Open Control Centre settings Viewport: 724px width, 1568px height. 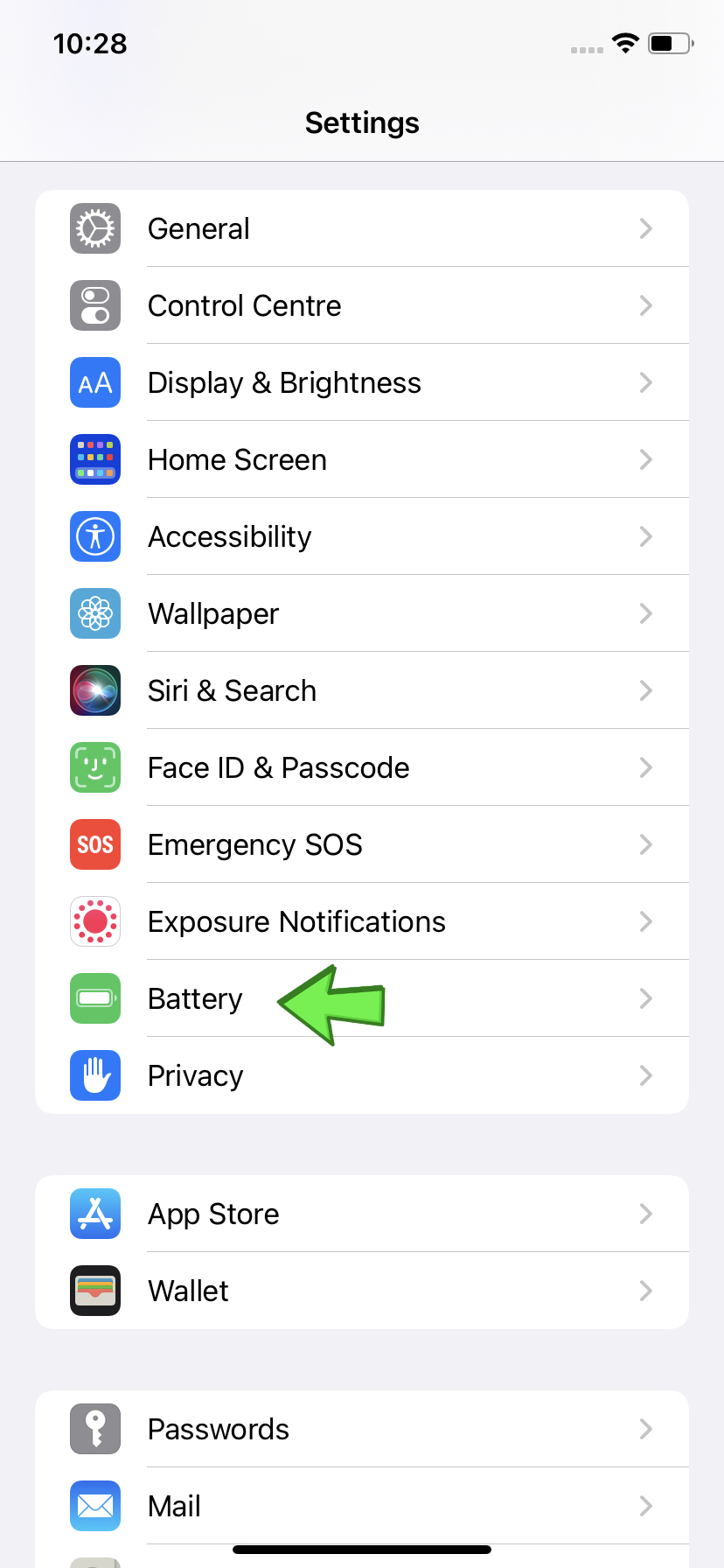tap(362, 305)
